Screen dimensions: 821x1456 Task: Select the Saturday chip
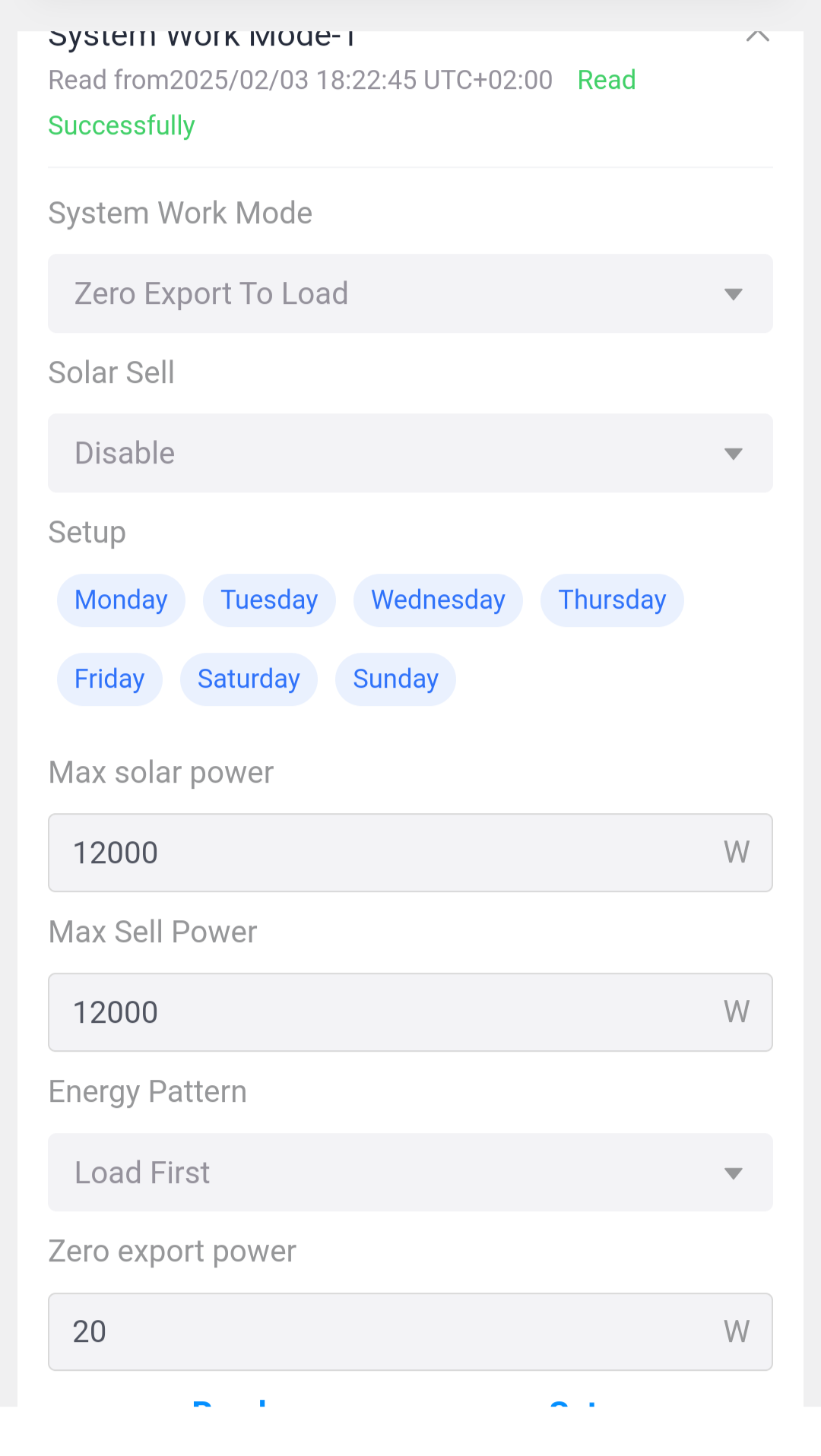point(249,679)
